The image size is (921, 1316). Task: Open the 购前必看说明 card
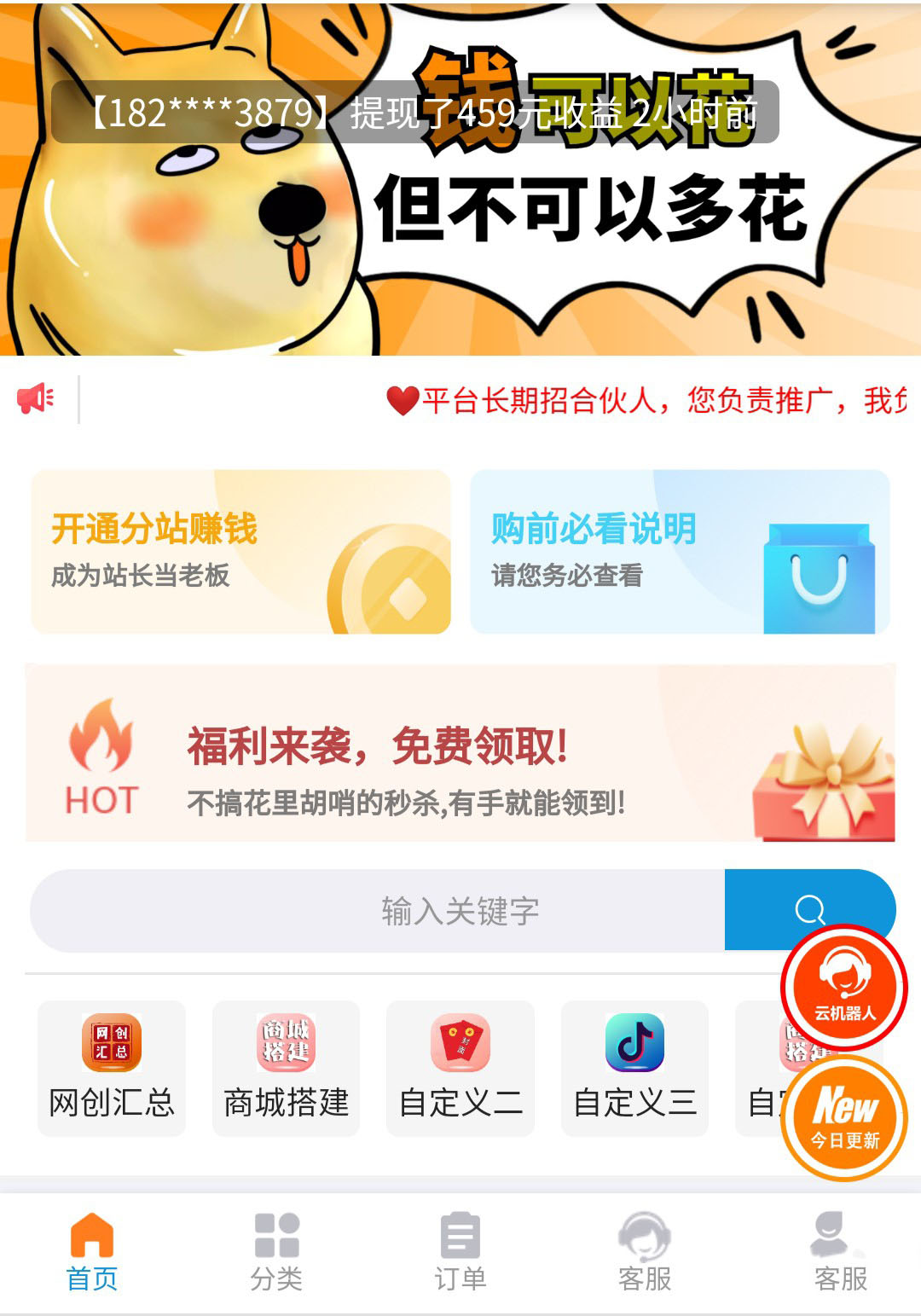(x=680, y=552)
